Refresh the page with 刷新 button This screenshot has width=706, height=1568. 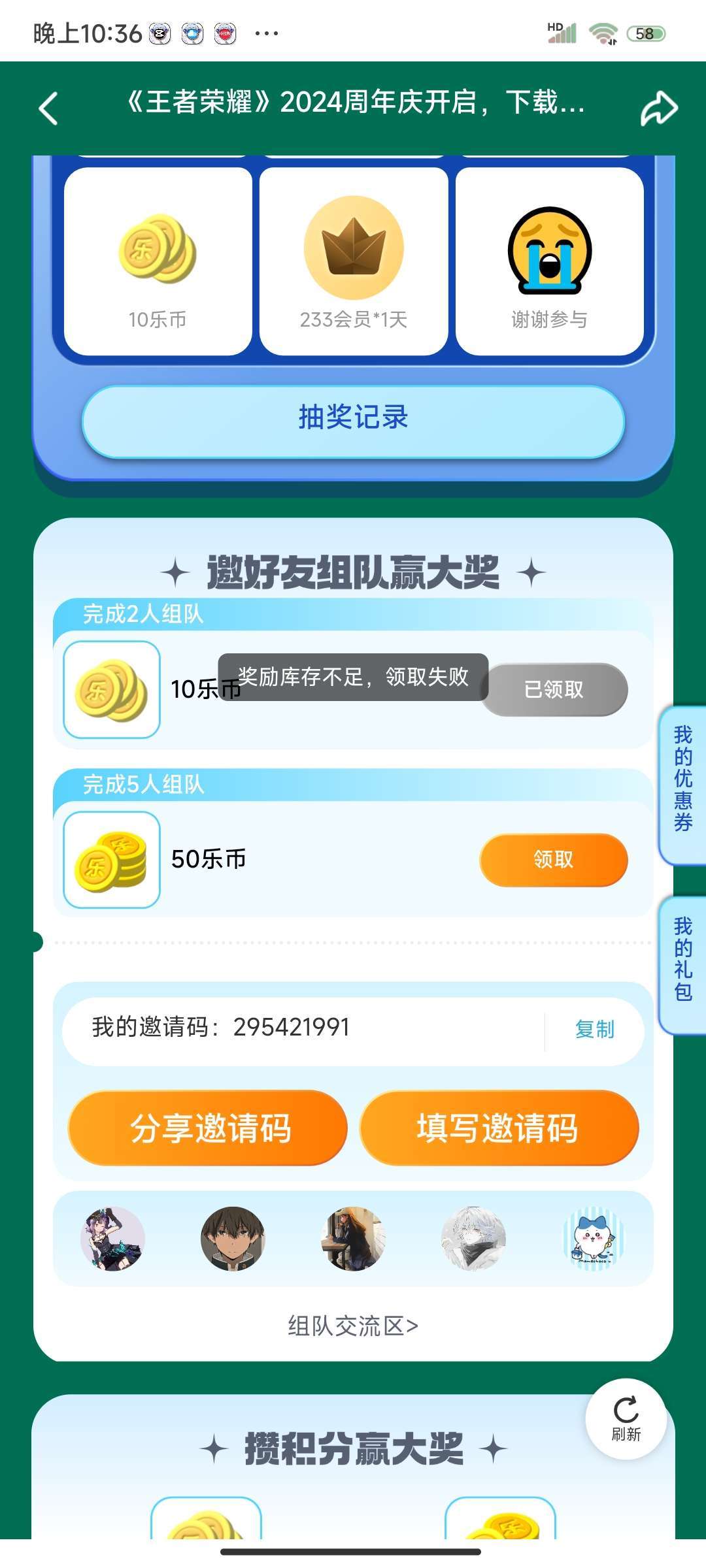[626, 1418]
